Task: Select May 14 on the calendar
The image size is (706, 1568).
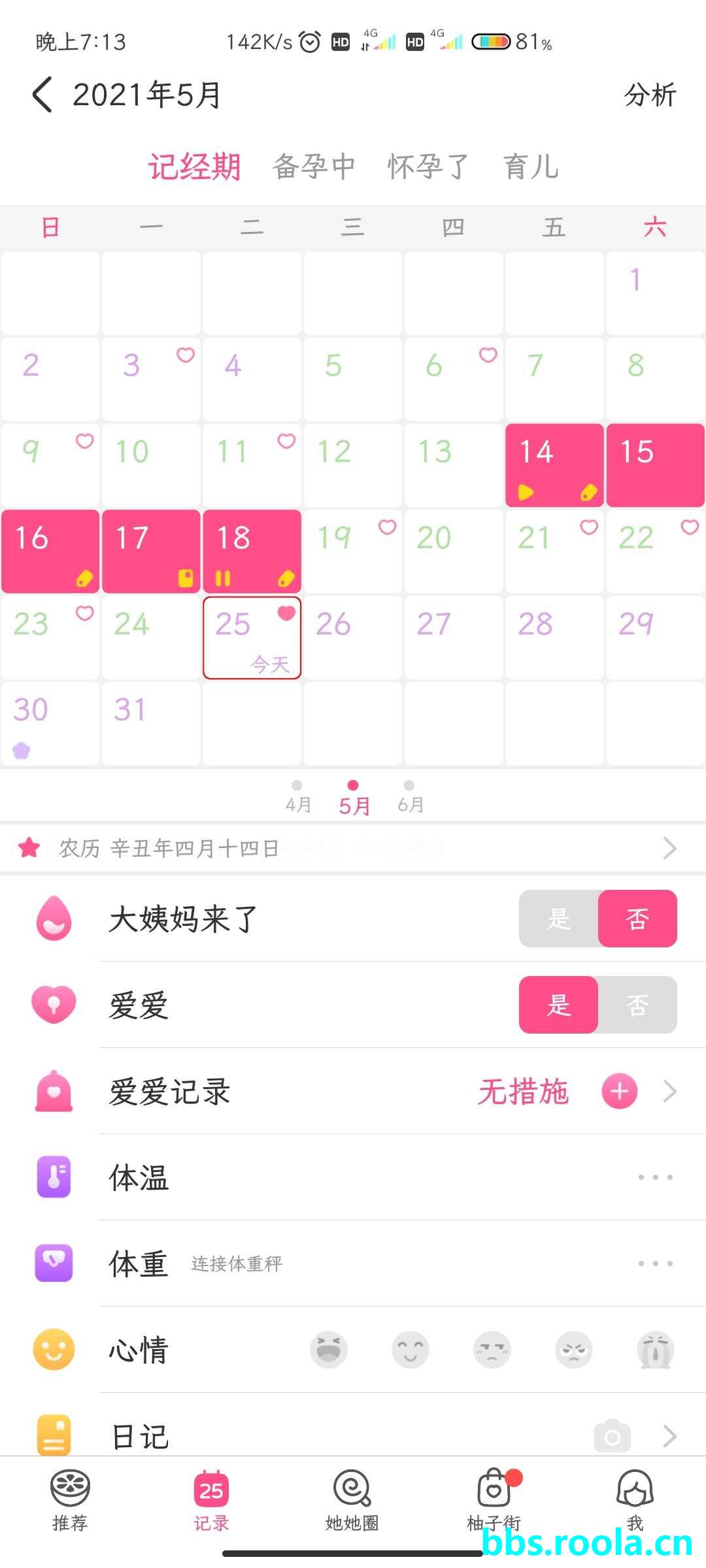Action: click(x=554, y=465)
